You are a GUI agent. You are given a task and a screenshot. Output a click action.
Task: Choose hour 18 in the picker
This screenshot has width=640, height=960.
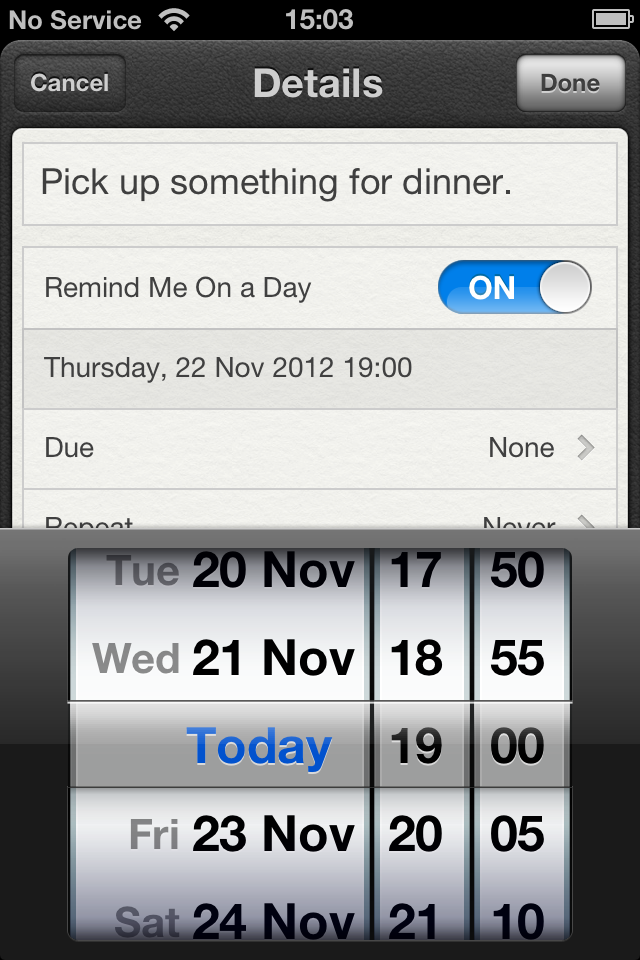(x=416, y=658)
